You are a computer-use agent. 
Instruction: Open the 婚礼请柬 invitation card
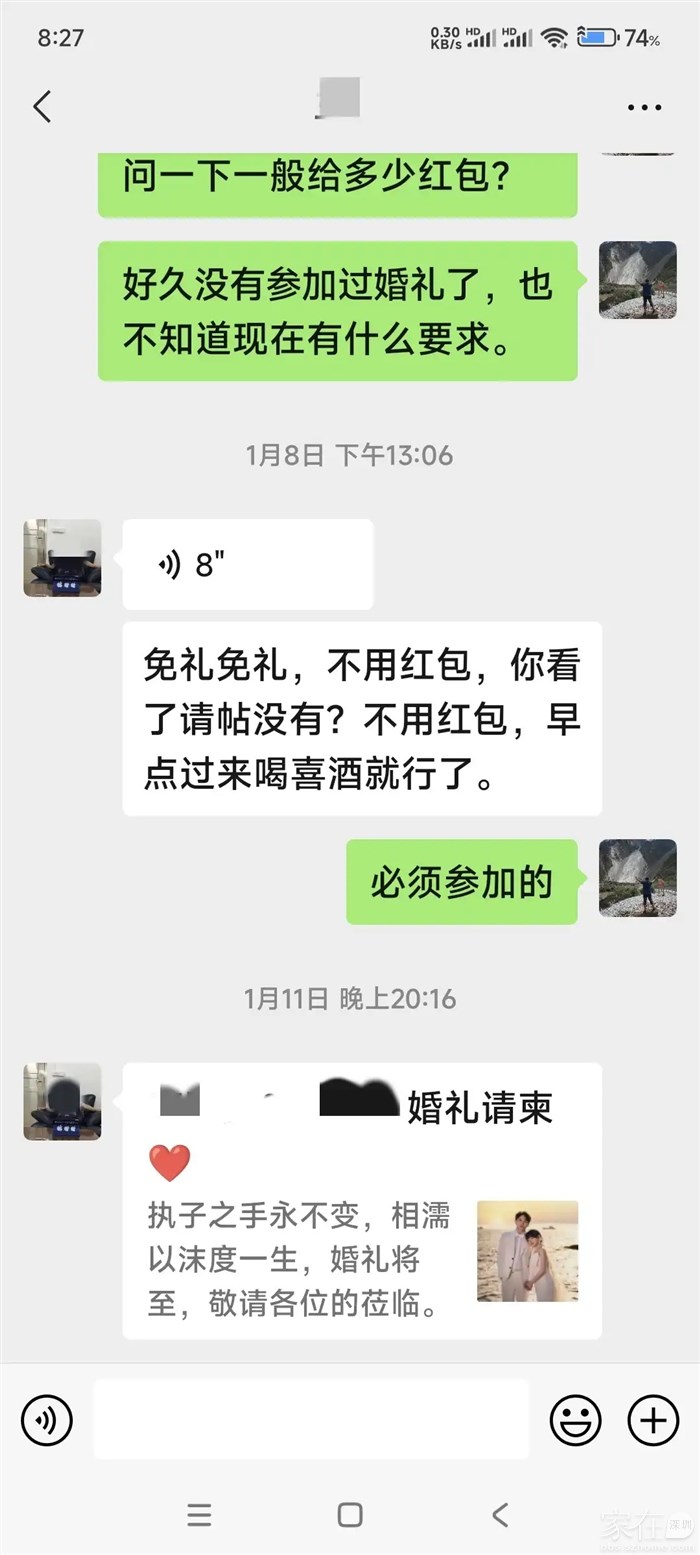pos(362,1200)
